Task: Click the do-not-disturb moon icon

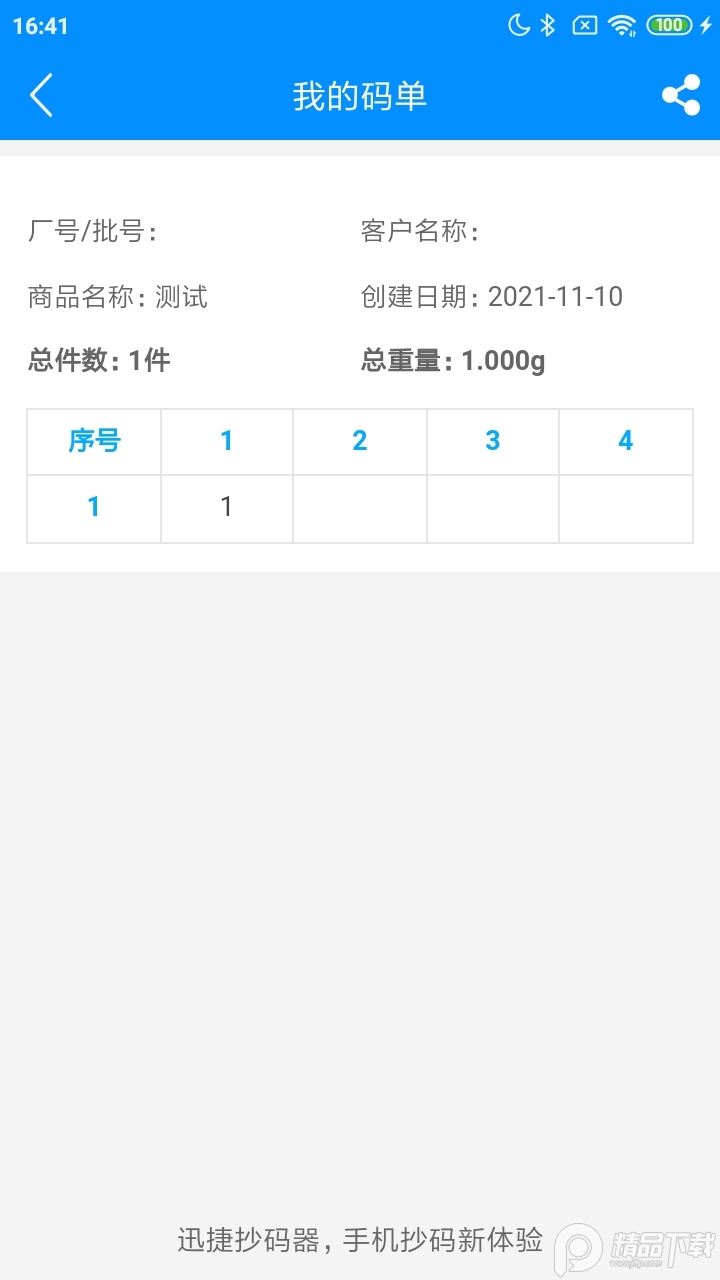Action: point(518,24)
